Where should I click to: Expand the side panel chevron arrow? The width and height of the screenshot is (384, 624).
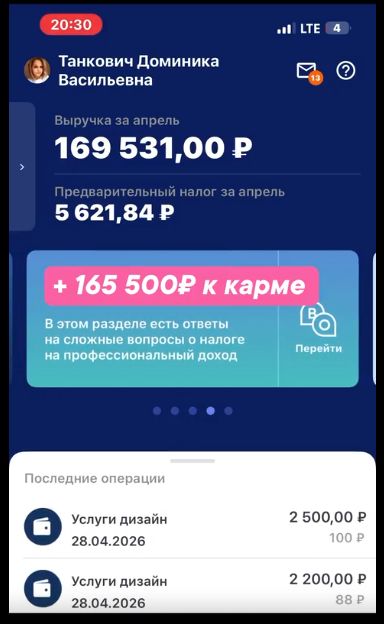22,167
